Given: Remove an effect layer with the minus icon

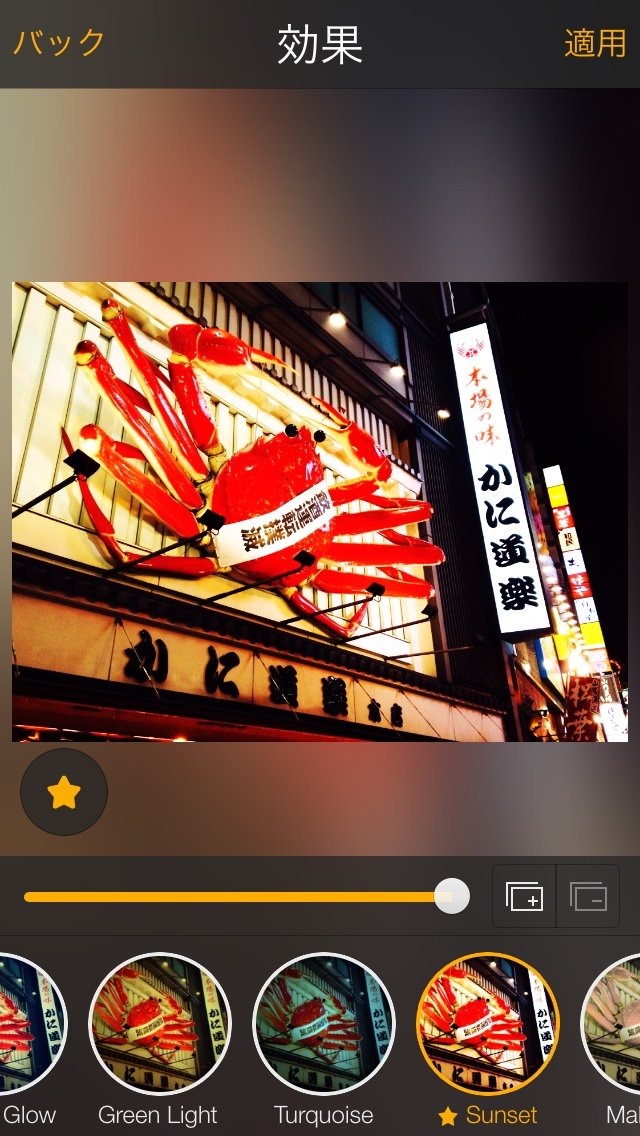Looking at the screenshot, I should 589,896.
